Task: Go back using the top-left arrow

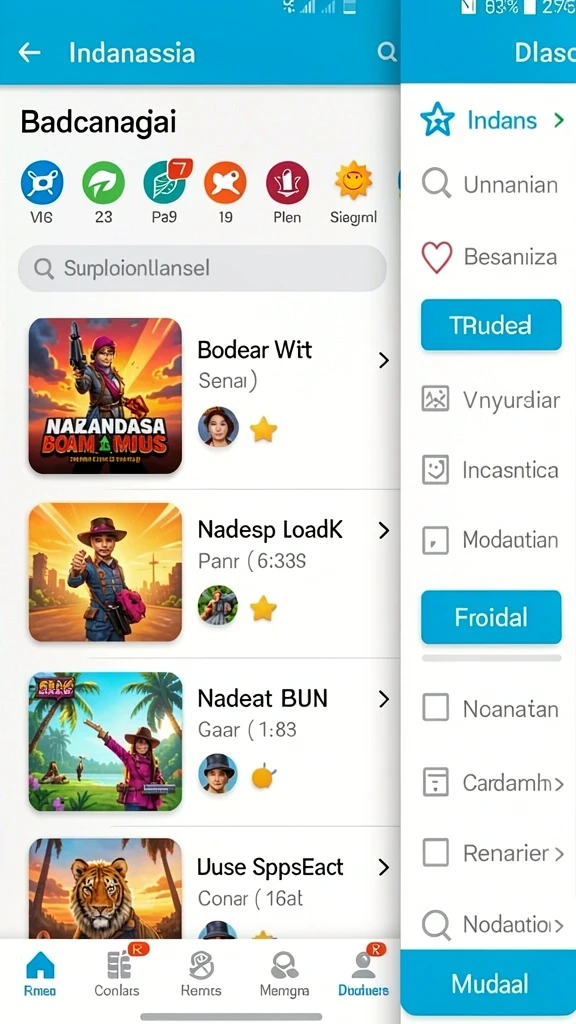Action: 29,52
